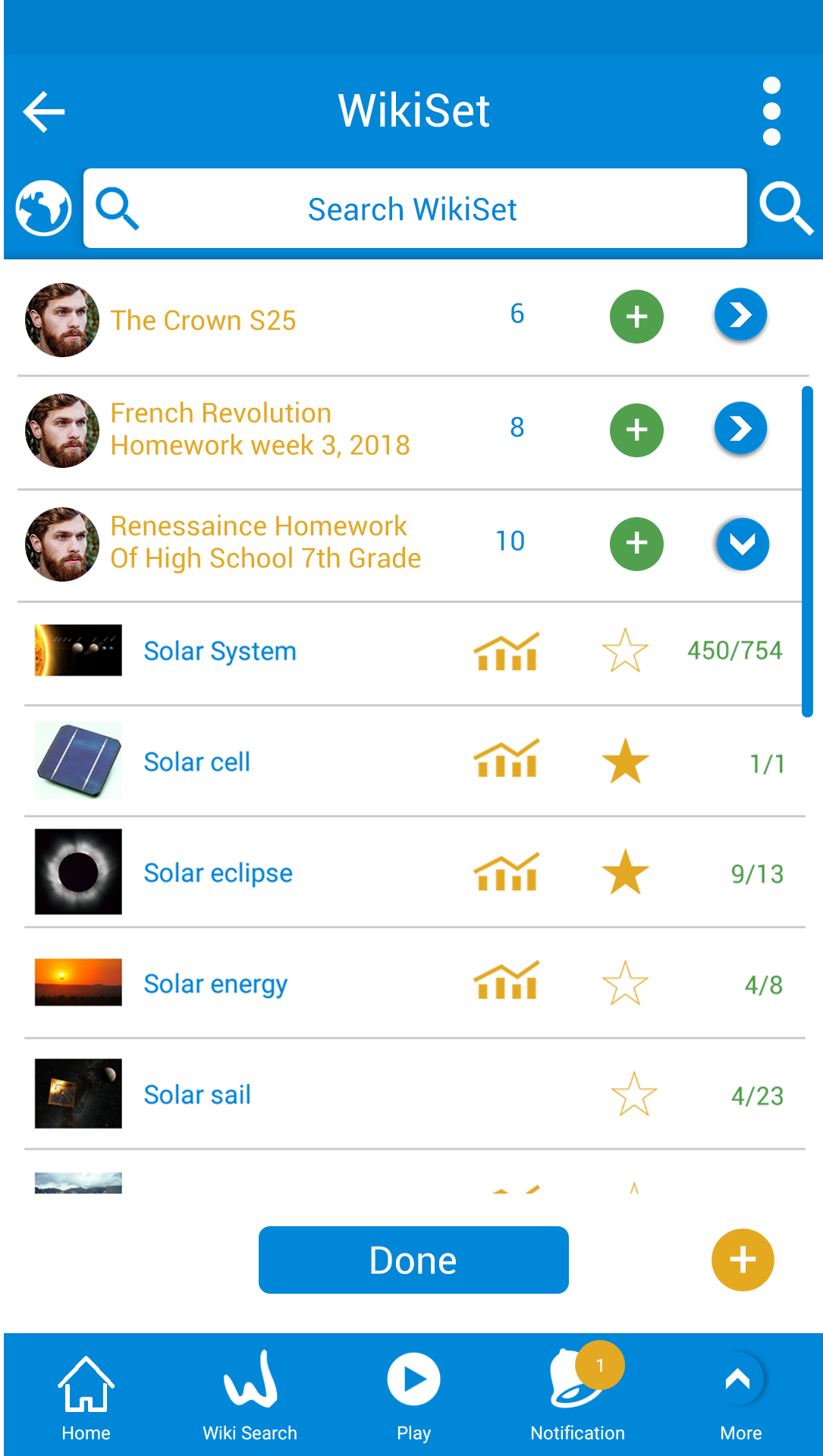The height and width of the screenshot is (1456, 823).
Task: Tap the Done button
Action: 413,1260
